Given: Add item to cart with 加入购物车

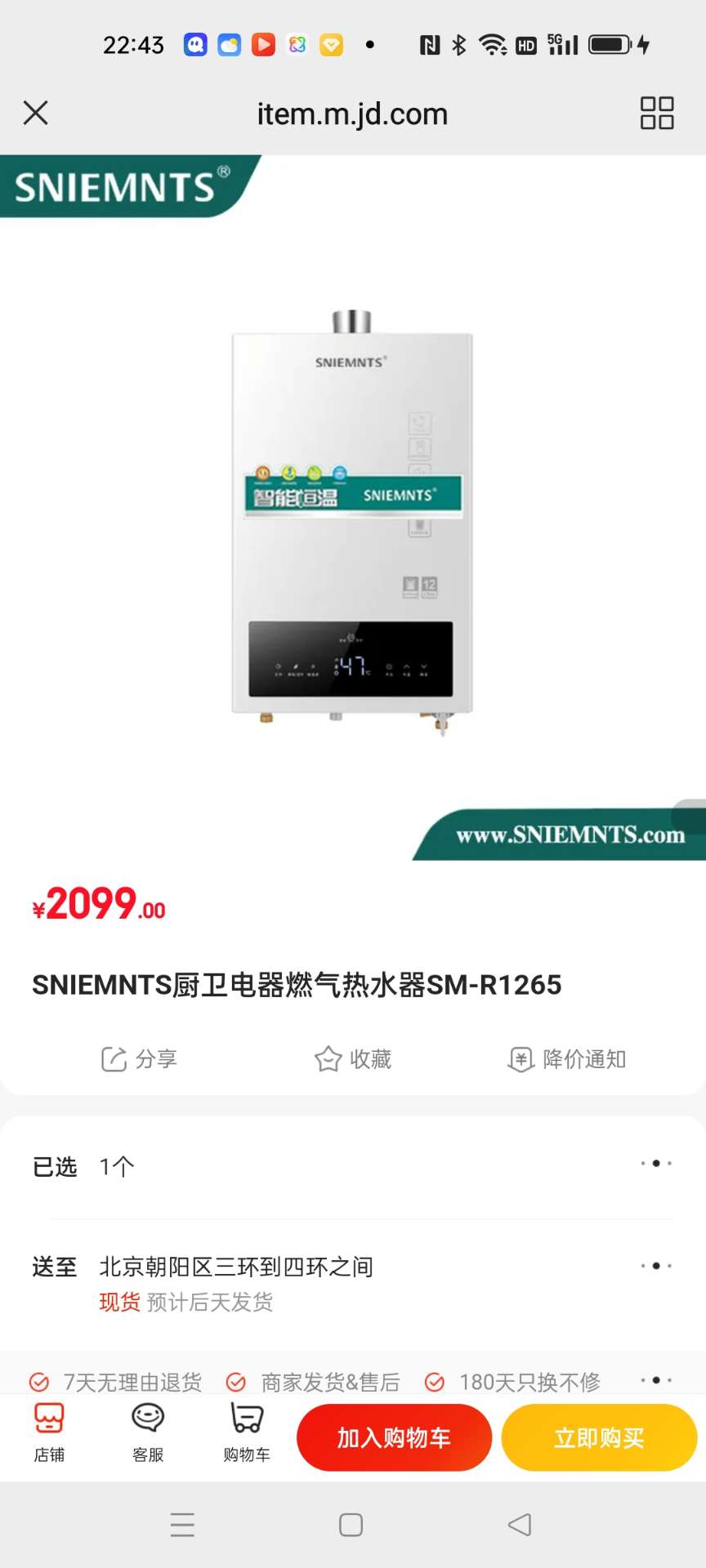Looking at the screenshot, I should [x=394, y=1437].
